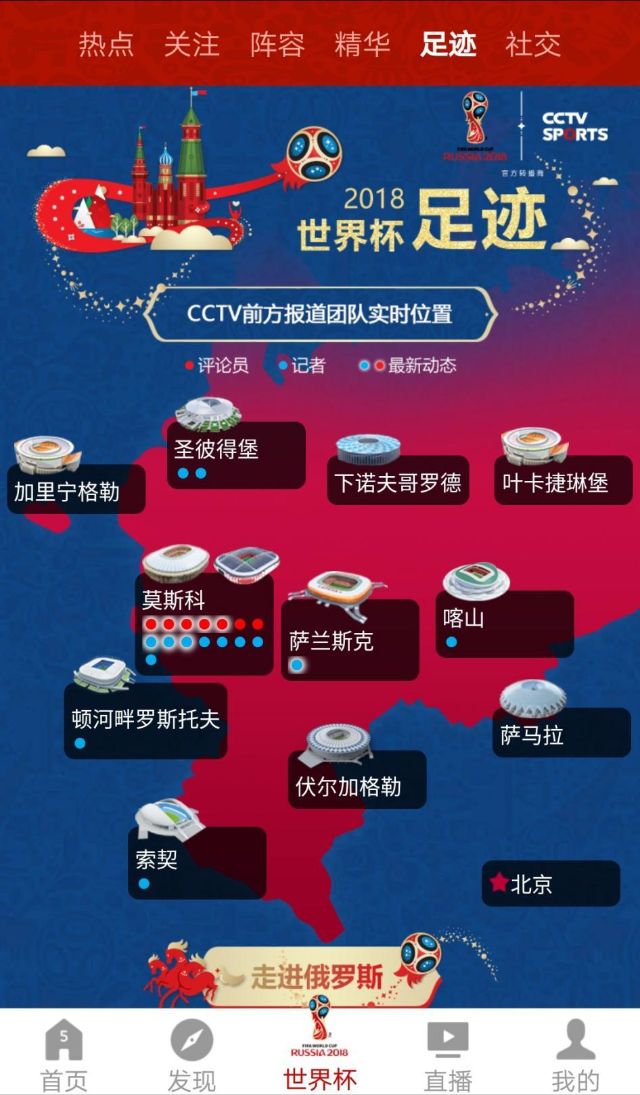Screen dimensions: 640x1095
Task: Open the 伏尔加格勒 location card
Action: (360, 780)
